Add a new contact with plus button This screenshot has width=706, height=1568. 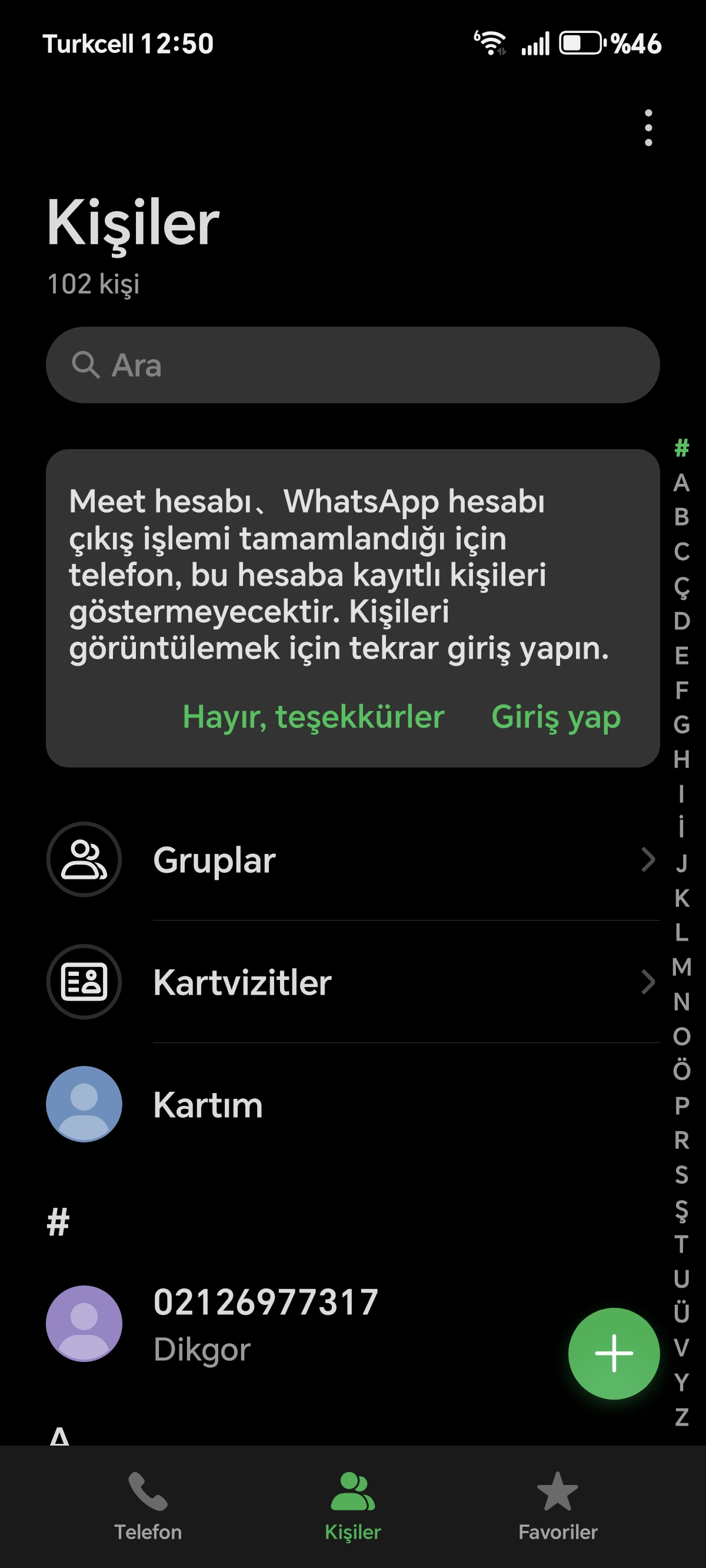[x=614, y=1353]
